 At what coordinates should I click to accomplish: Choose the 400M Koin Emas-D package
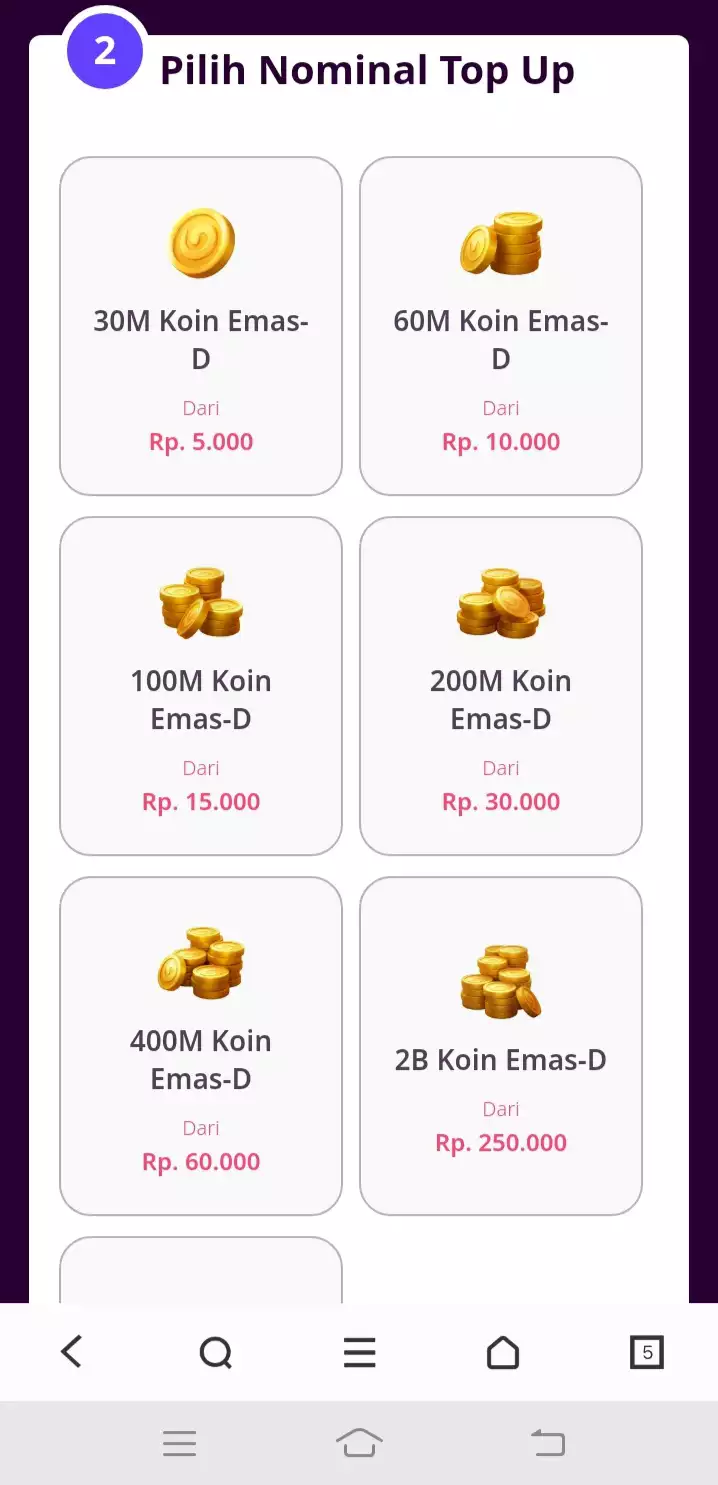[201, 1046]
